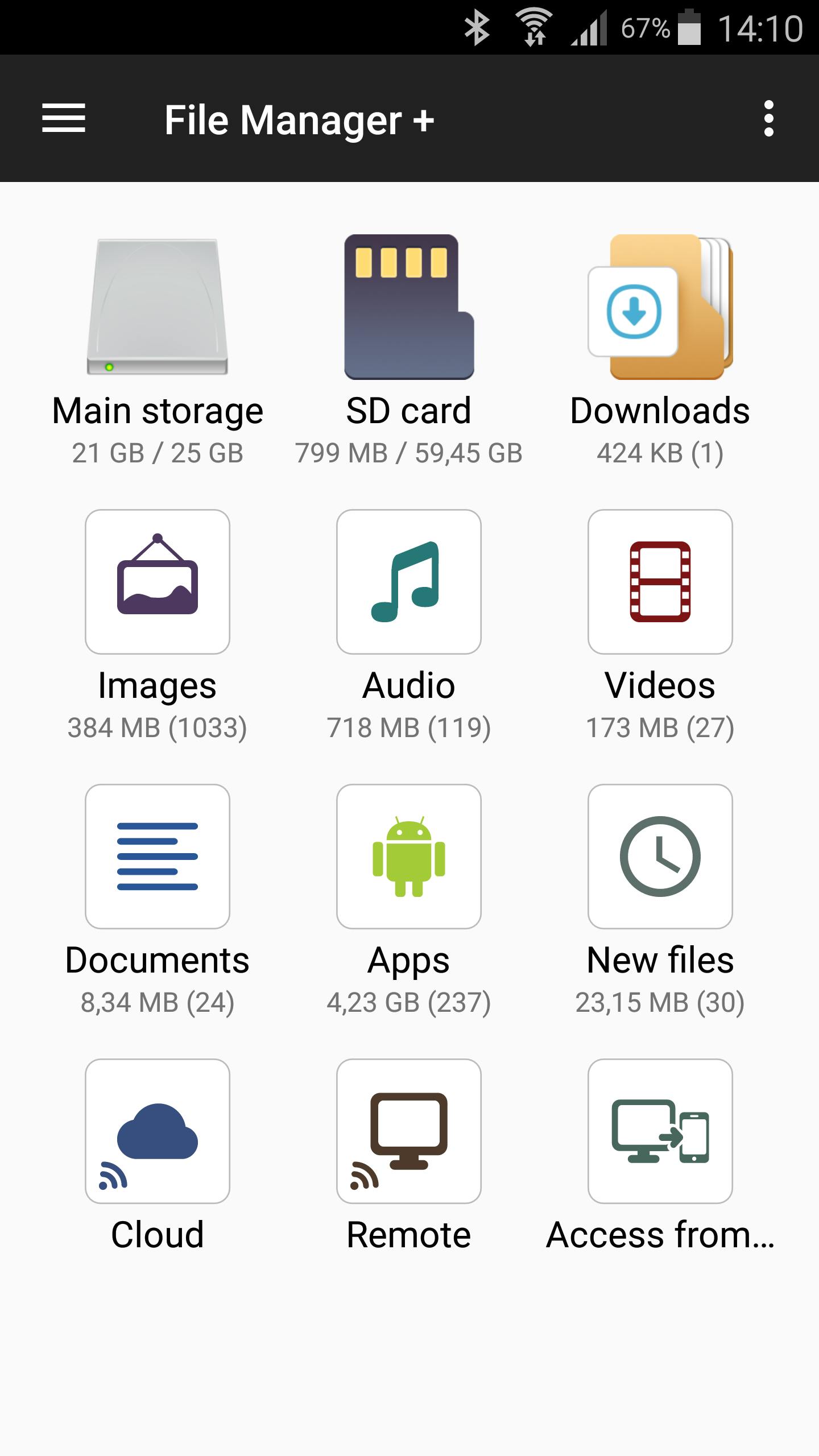Open the overflow options menu

pos(768,119)
